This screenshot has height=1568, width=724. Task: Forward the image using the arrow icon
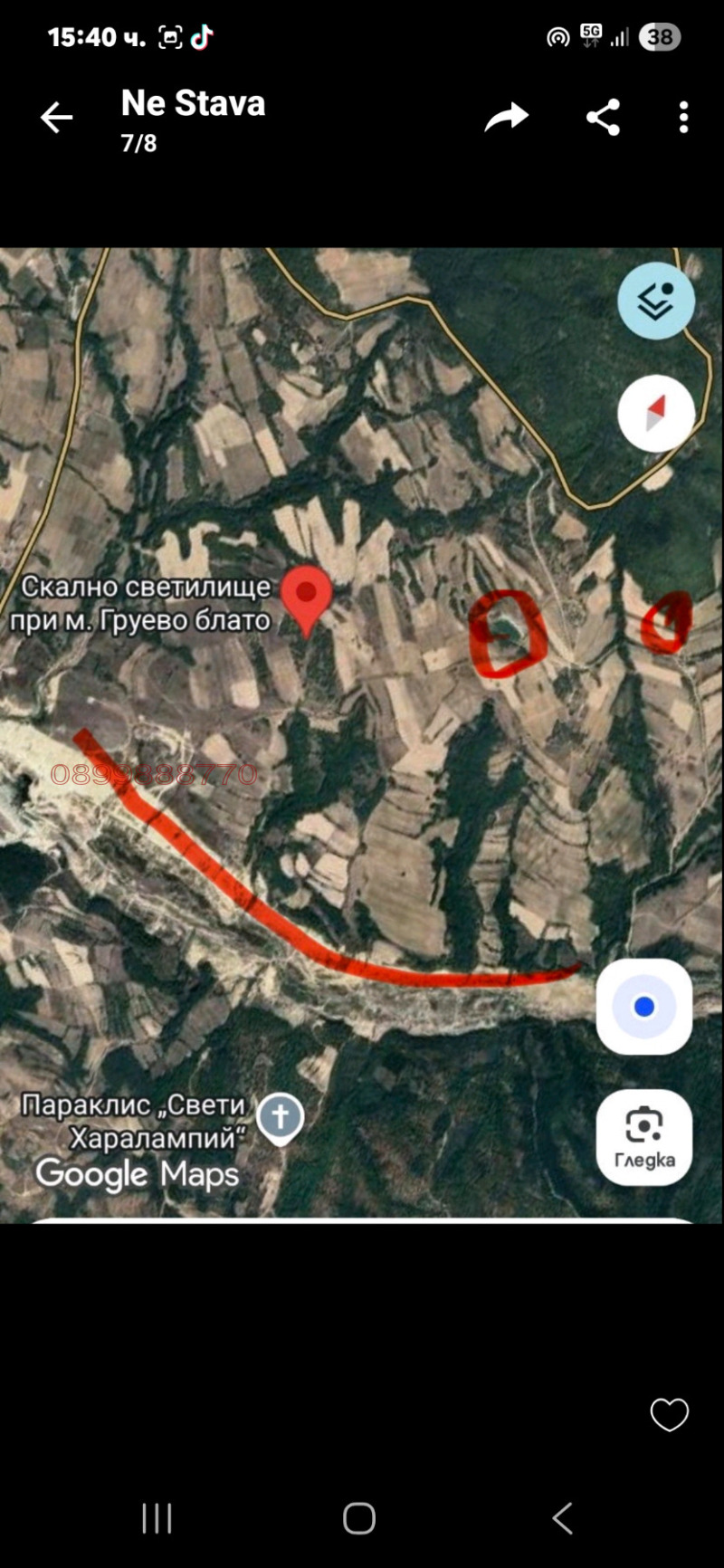click(507, 115)
